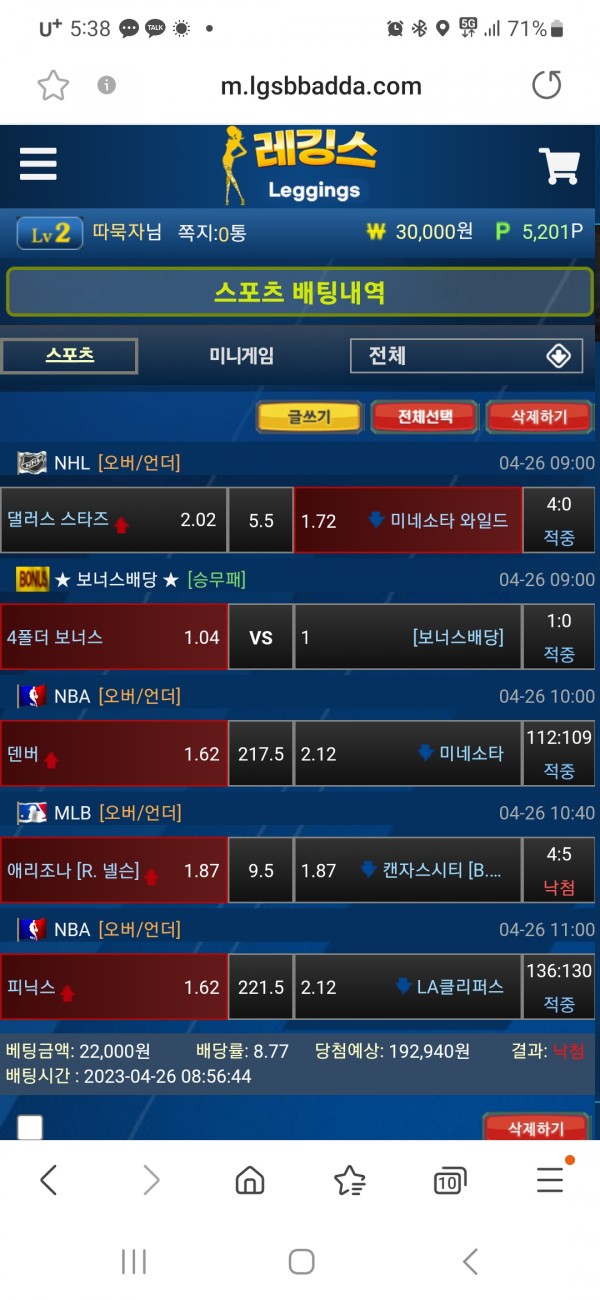The image size is (600, 1300).
Task: Open the browser bookmarks list
Action: point(349,1181)
